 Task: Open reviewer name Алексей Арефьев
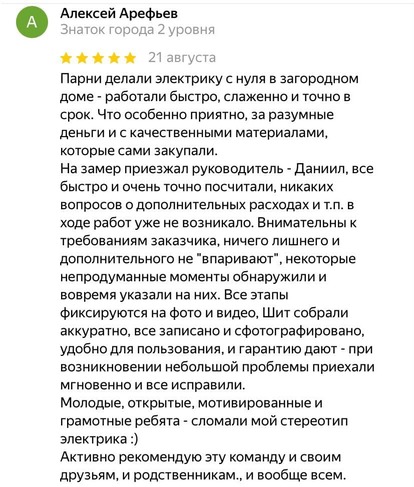pyautogui.click(x=119, y=14)
